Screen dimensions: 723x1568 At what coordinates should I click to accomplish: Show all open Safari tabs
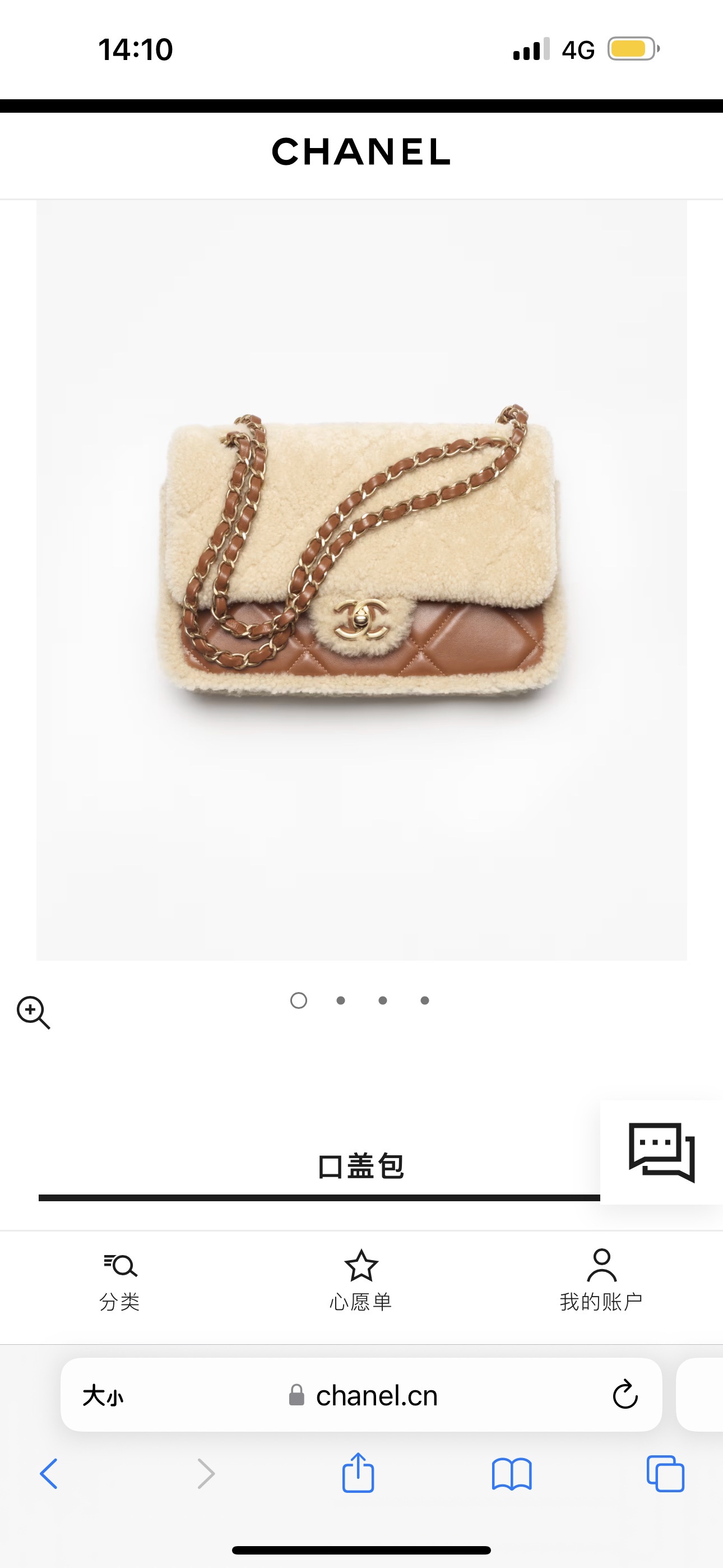(x=665, y=1474)
